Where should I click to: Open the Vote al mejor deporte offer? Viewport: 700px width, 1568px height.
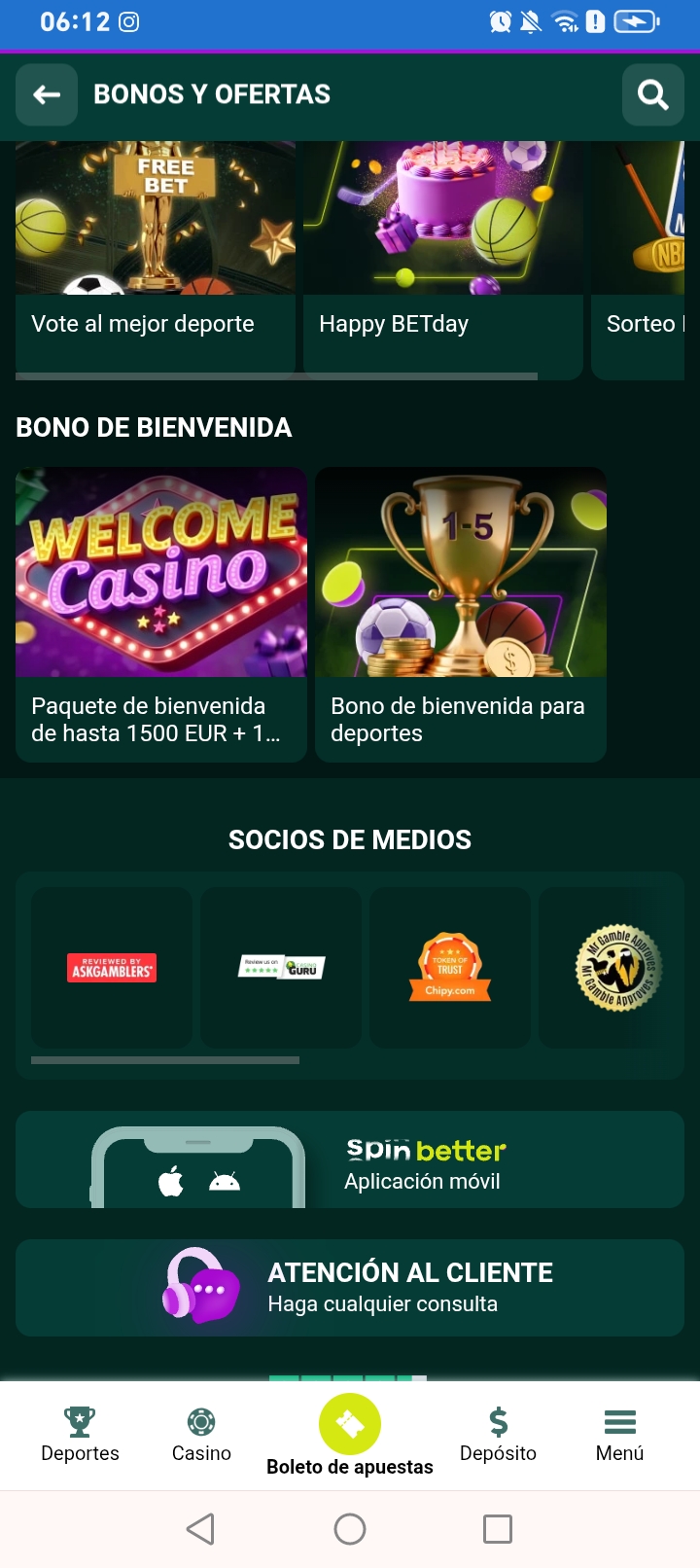click(x=156, y=258)
